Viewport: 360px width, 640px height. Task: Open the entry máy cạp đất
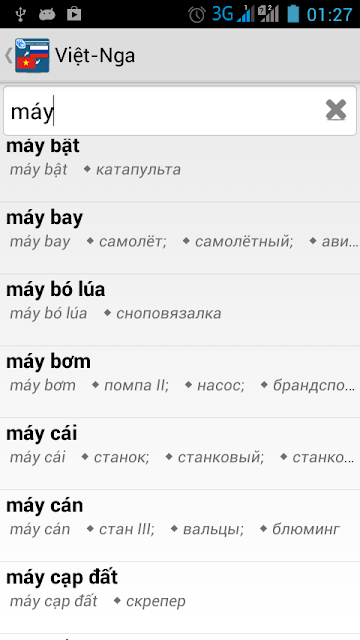click(x=180, y=597)
